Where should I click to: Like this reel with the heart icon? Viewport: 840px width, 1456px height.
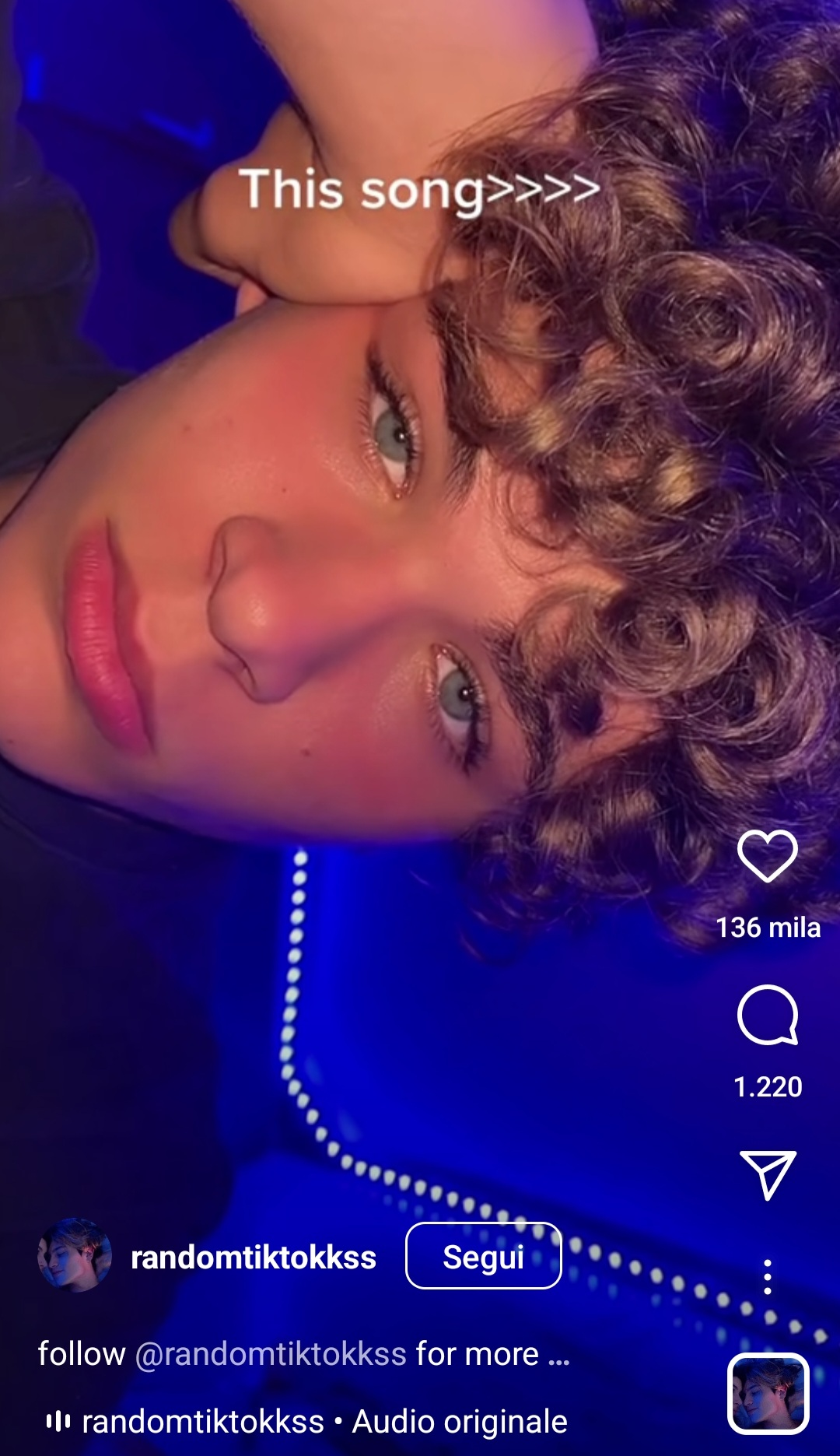point(768,856)
